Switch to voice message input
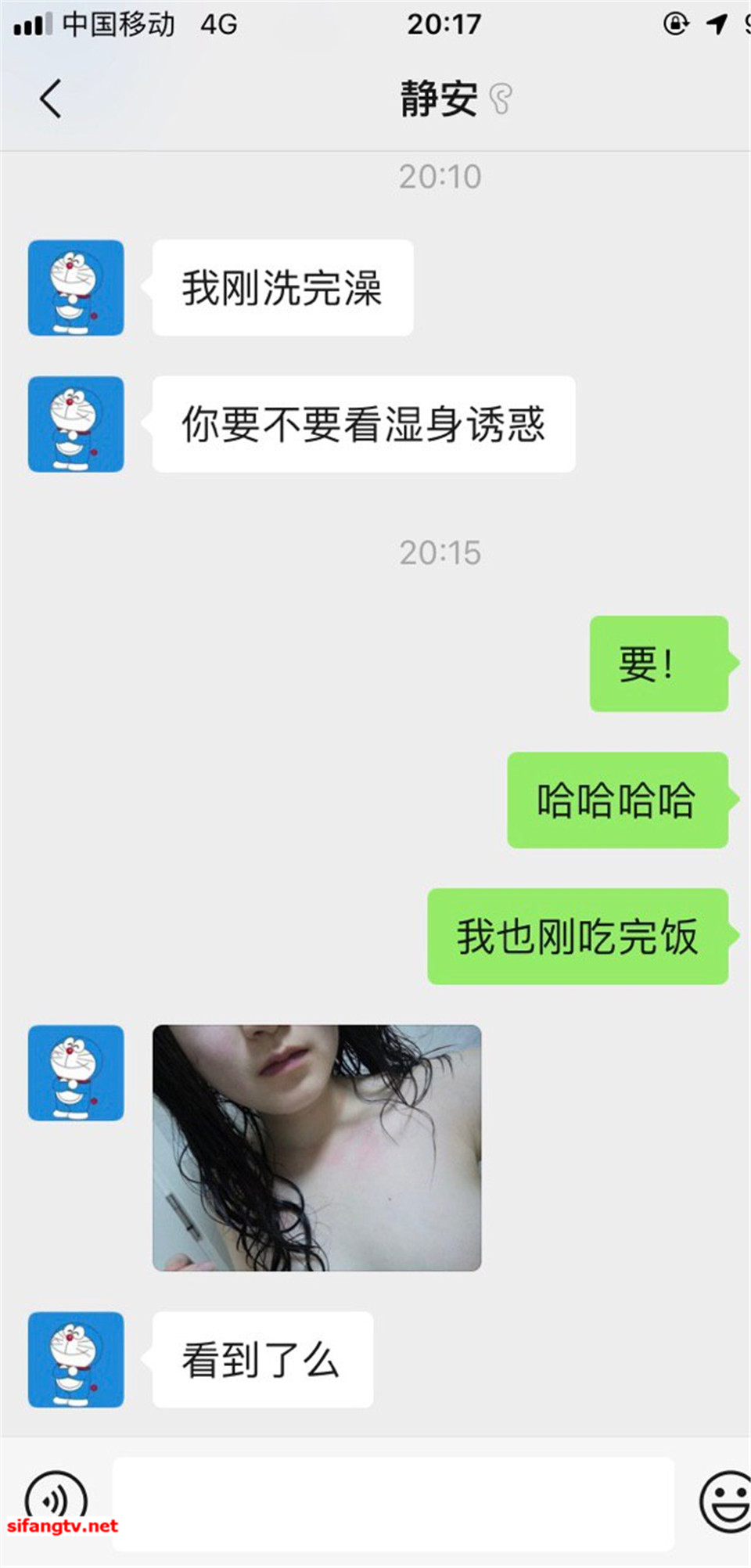The width and height of the screenshot is (751, 1568). coord(56,1499)
